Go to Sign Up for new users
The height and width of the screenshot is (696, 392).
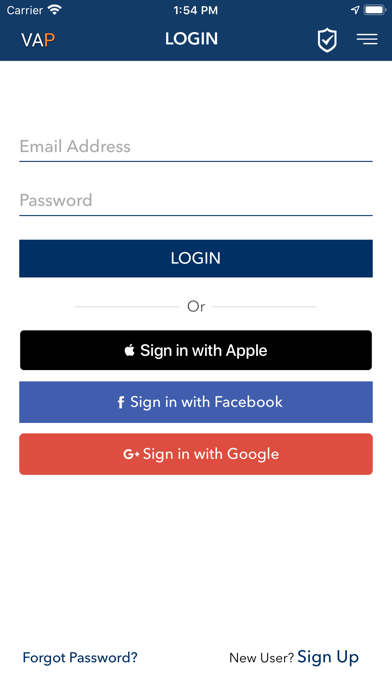328,657
